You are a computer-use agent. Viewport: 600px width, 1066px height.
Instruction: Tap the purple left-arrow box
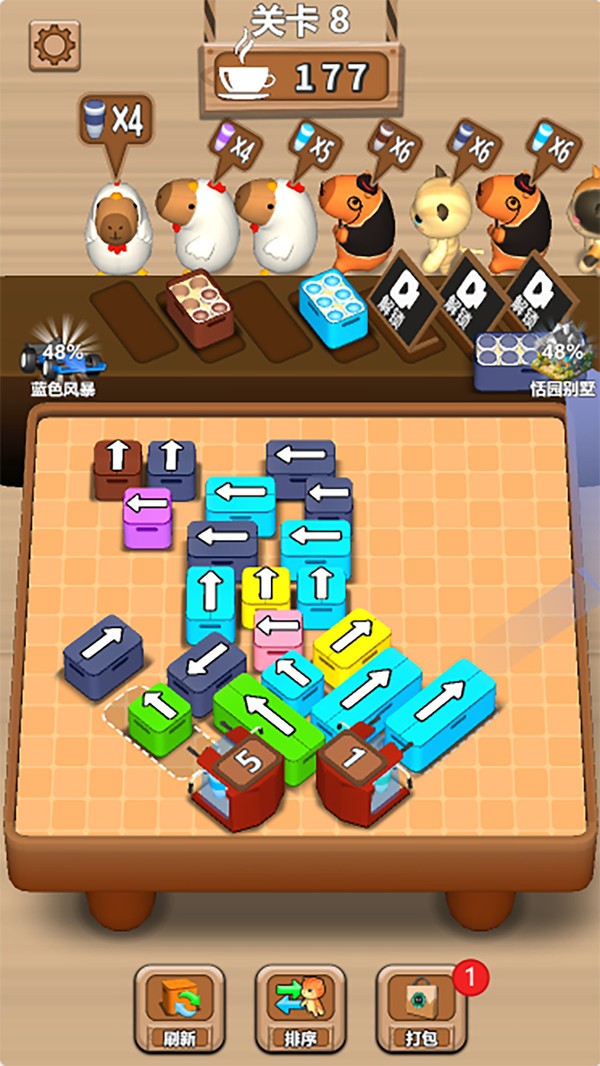[x=147, y=517]
